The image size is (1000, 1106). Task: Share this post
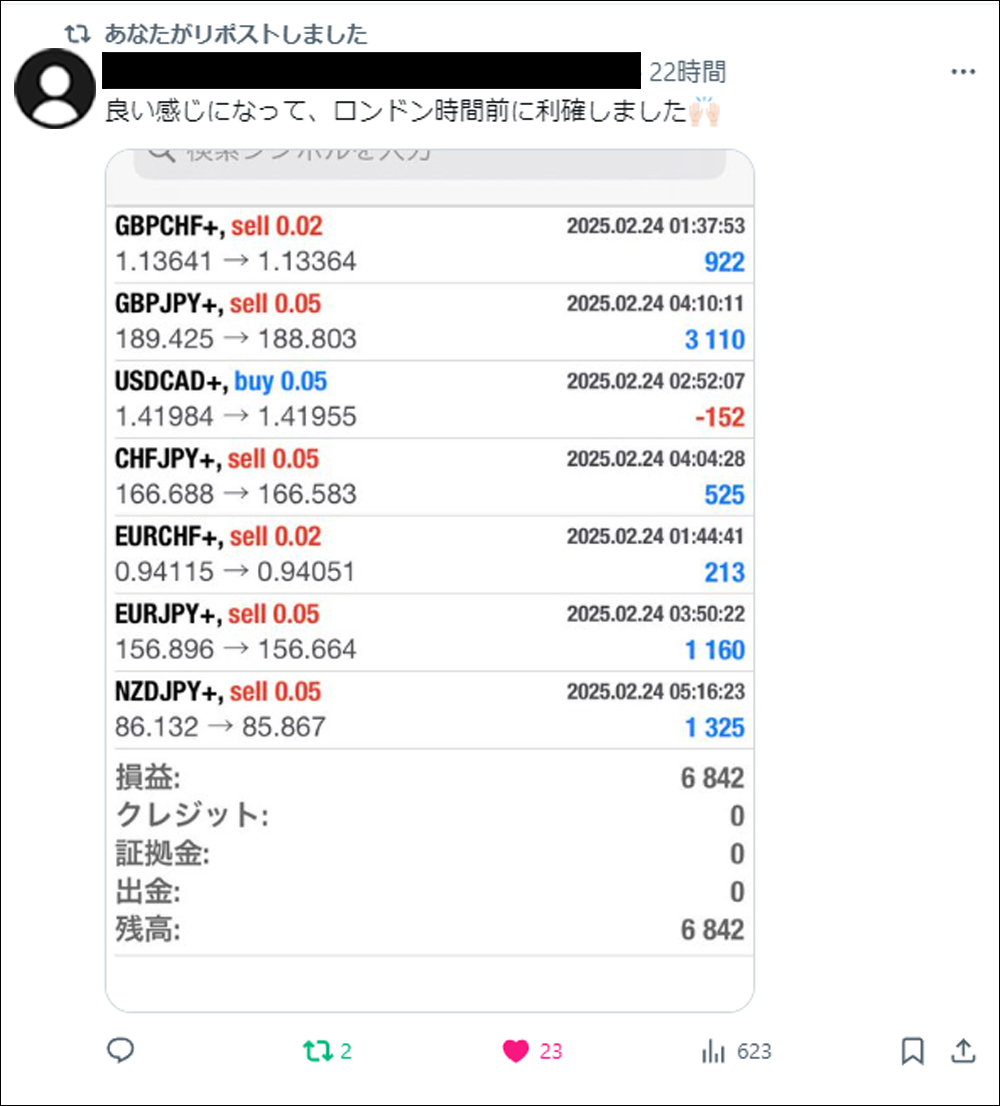tap(962, 1050)
